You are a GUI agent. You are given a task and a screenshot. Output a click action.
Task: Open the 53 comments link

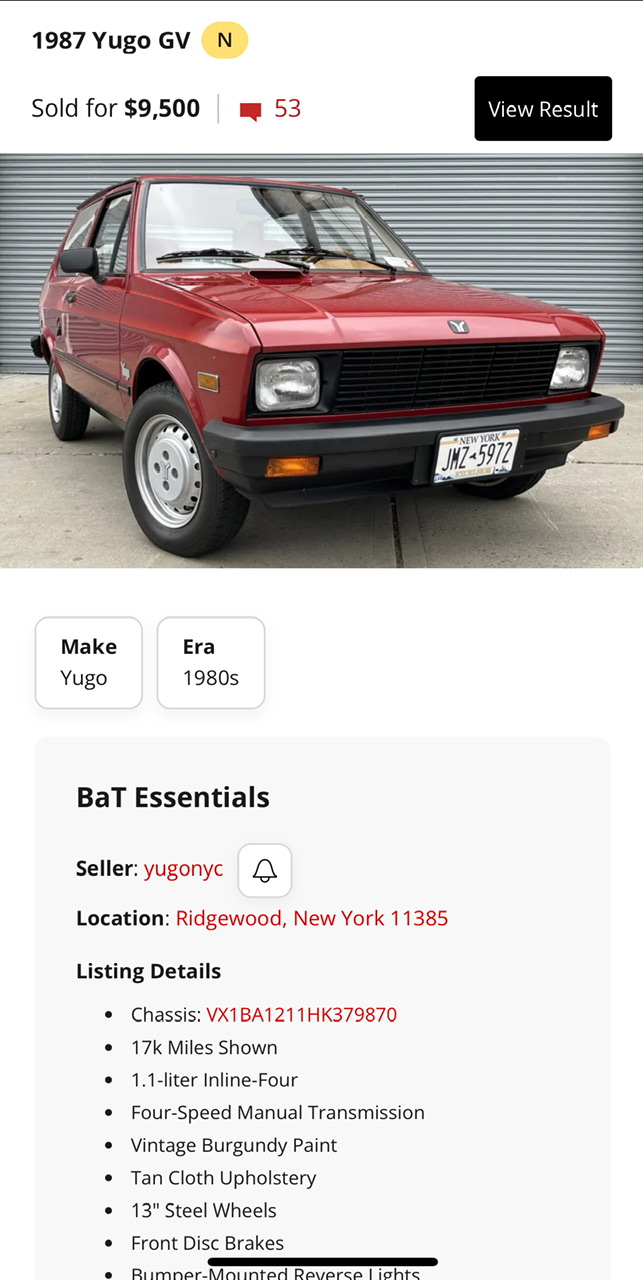(x=271, y=109)
